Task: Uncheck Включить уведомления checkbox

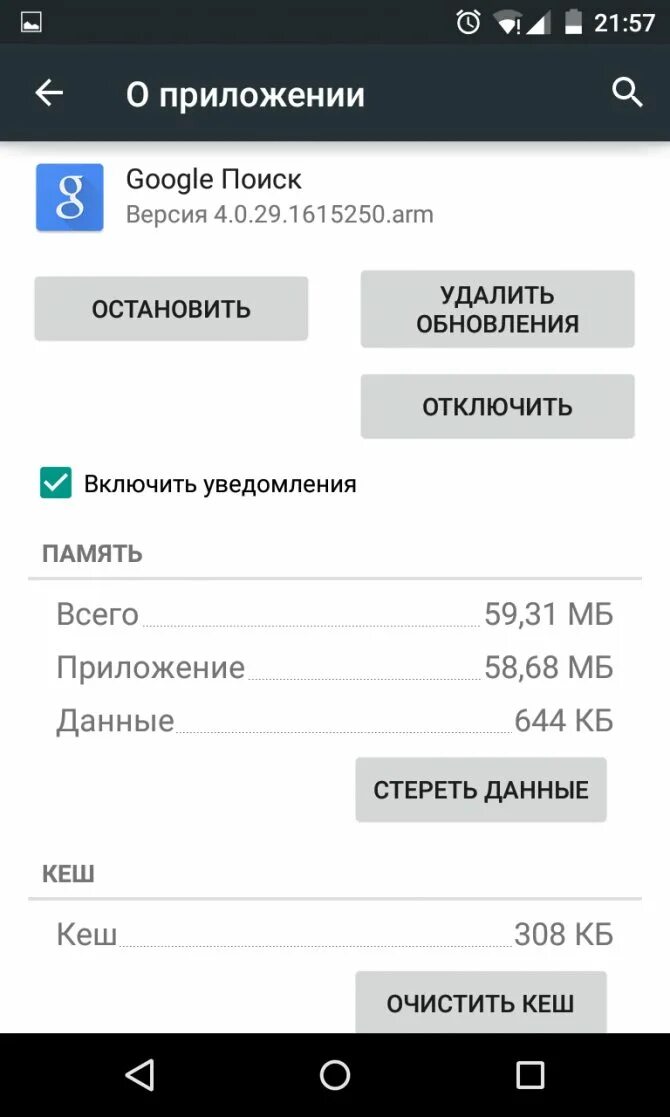Action: 56,484
